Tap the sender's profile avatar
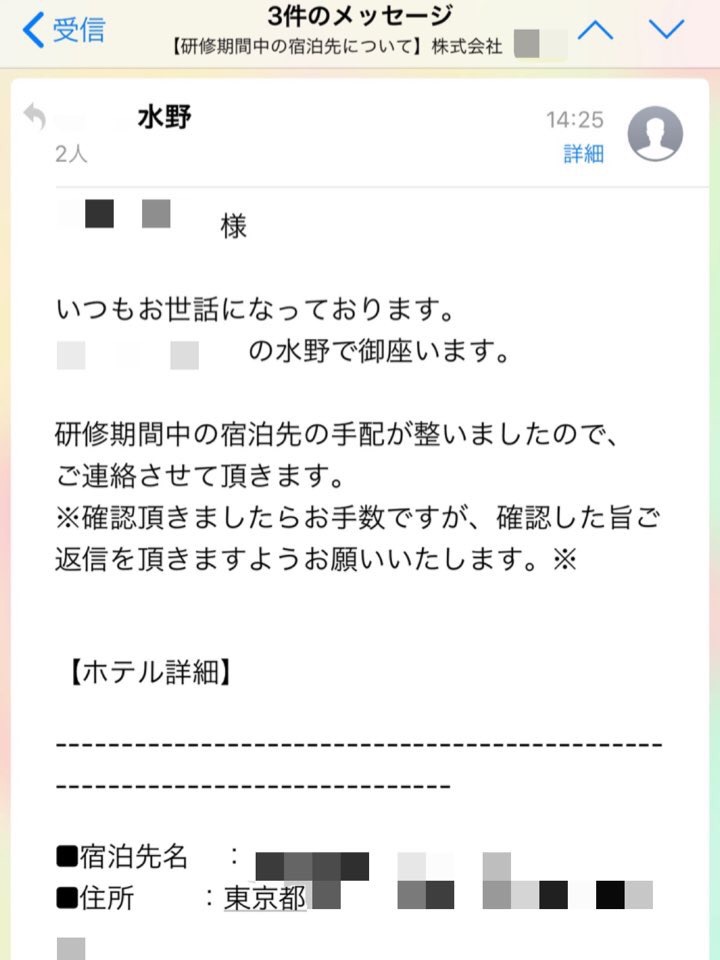This screenshot has width=720, height=960. pos(655,133)
